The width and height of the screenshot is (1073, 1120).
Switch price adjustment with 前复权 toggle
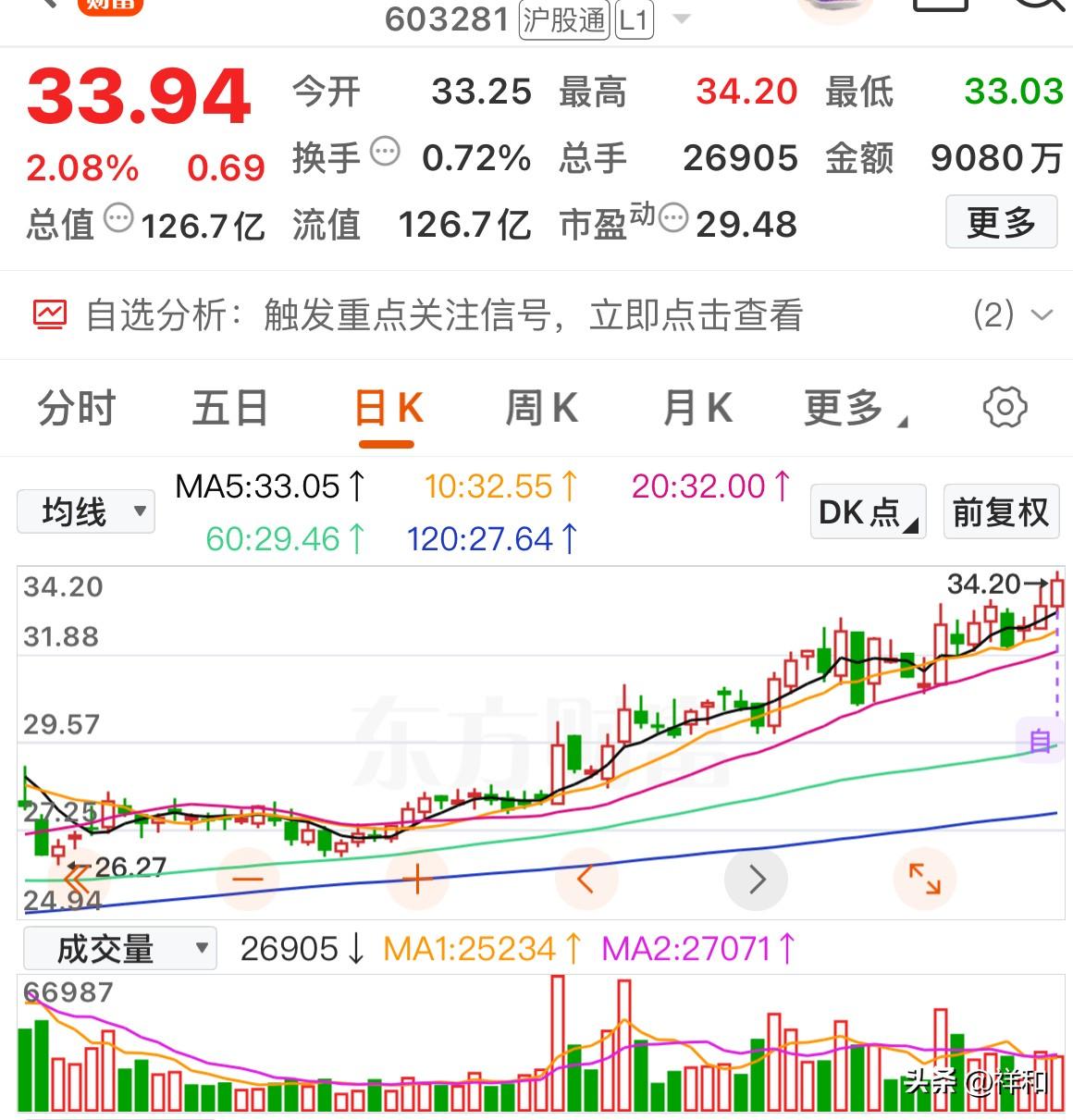click(x=1001, y=511)
